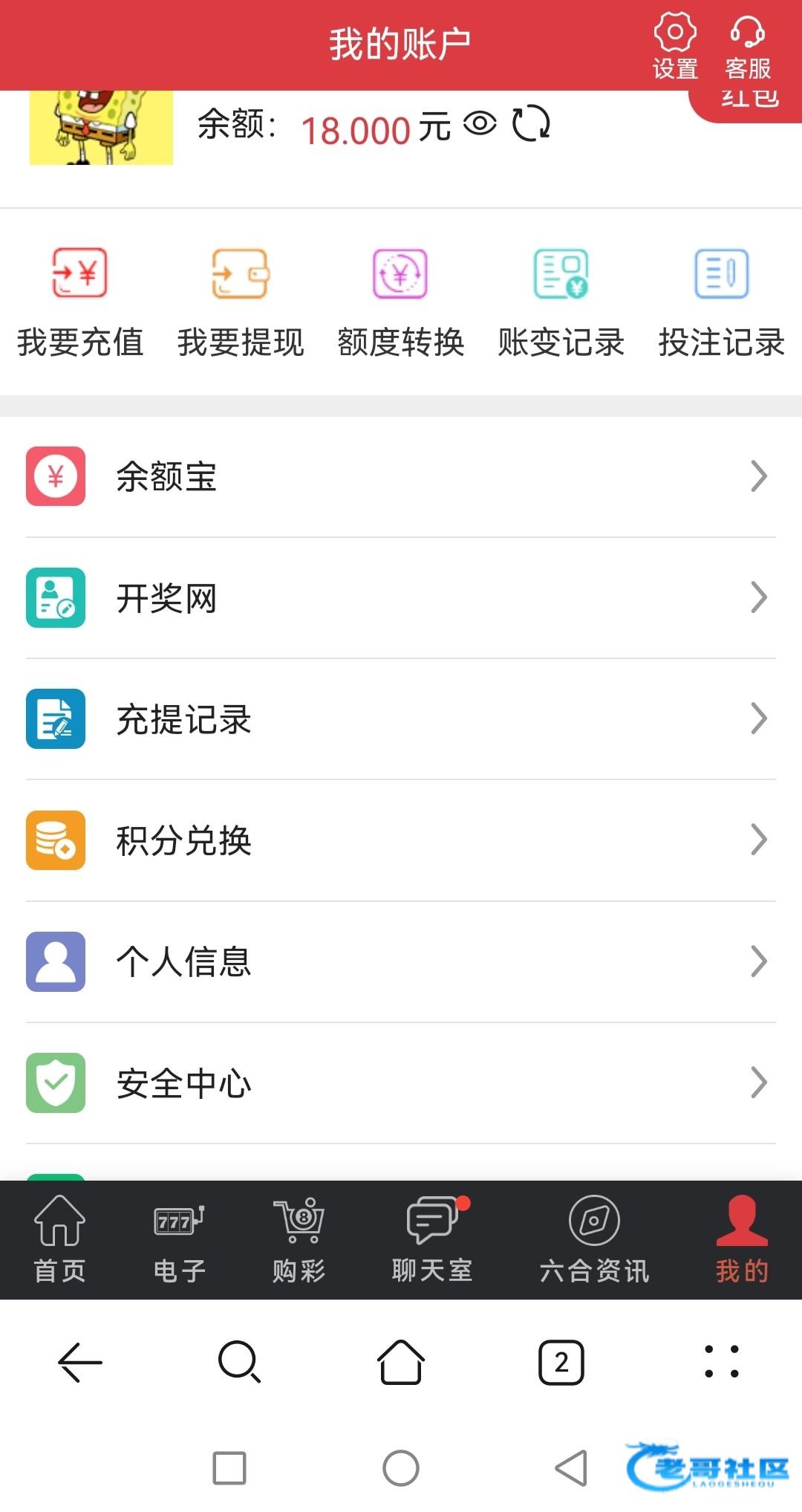Open 积分兑换 points exchange
Screen dimensions: 802x1512
pyautogui.click(x=401, y=840)
